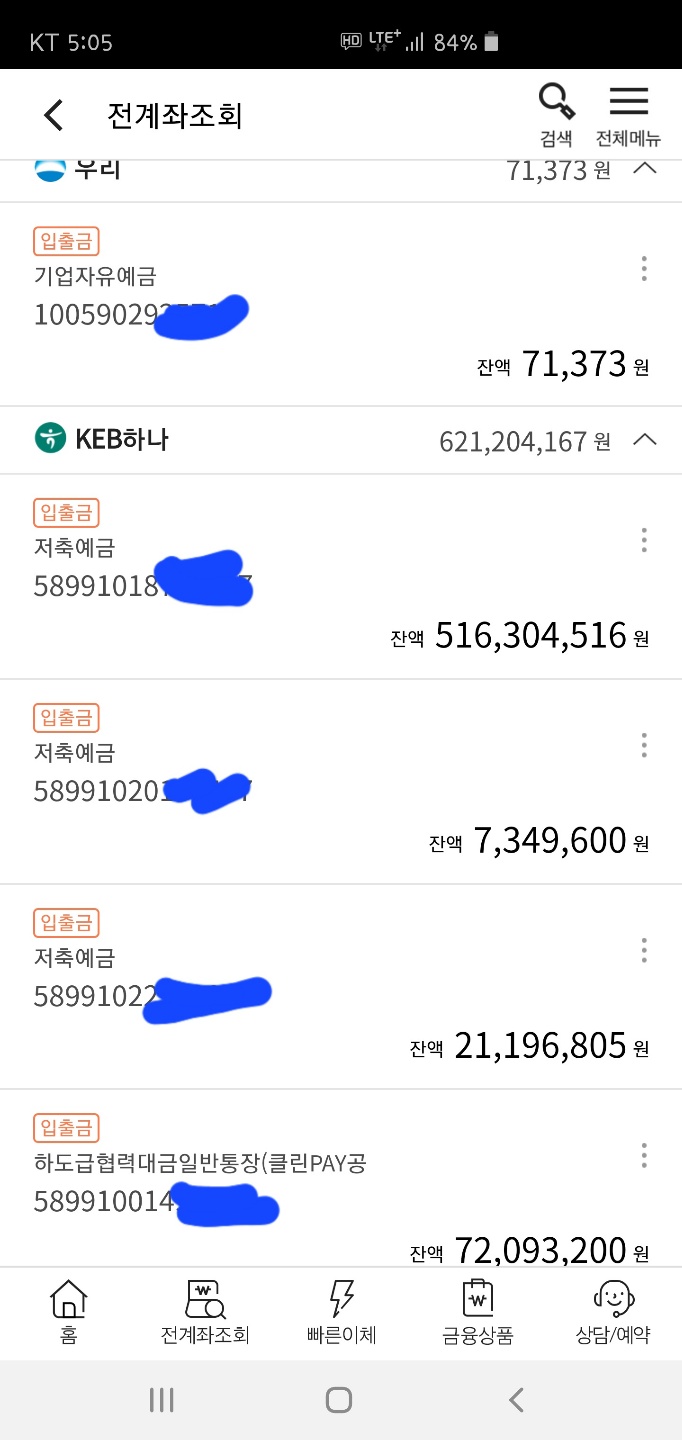Tap the system recent apps button
The image size is (682, 1440).
coord(161,1400)
